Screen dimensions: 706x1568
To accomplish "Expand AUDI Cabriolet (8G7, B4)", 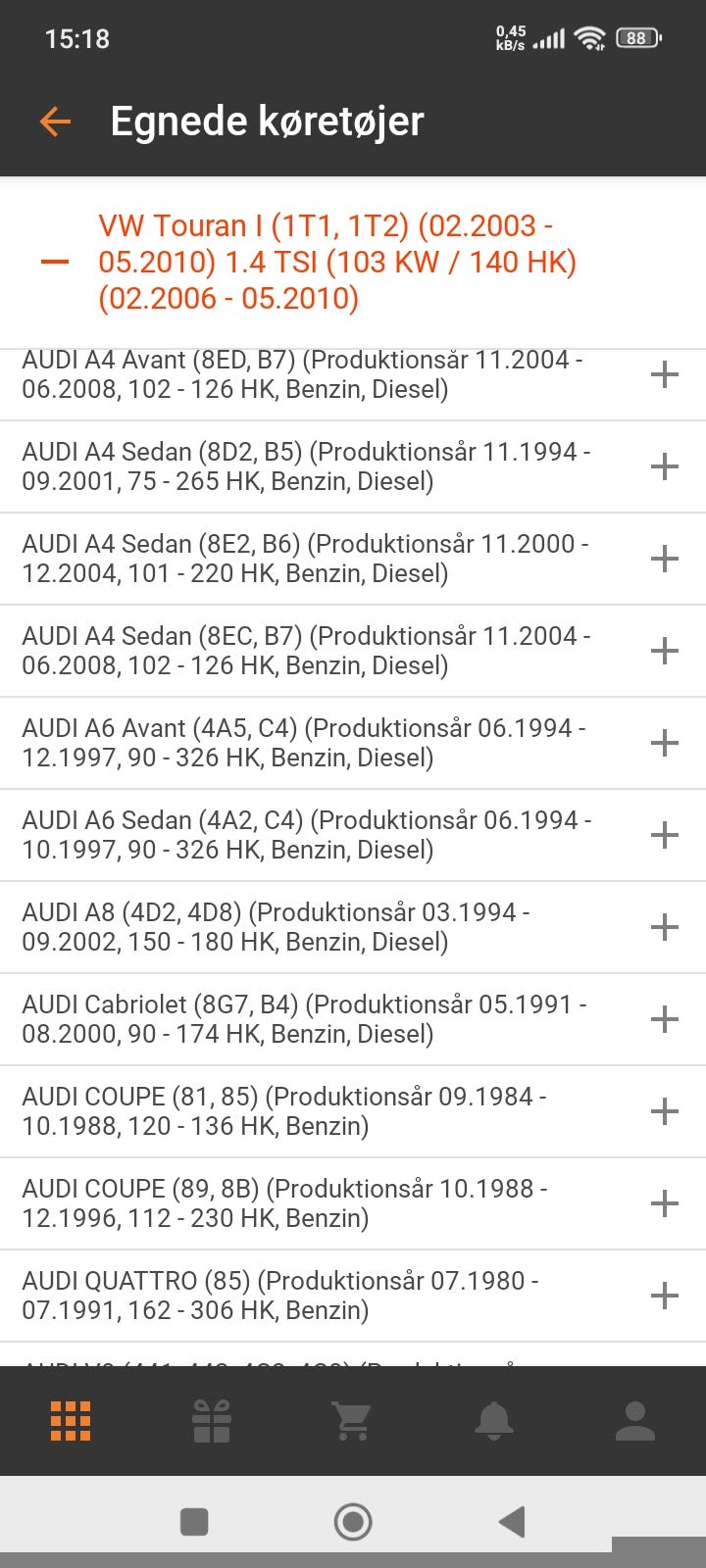I will pos(665,1019).
